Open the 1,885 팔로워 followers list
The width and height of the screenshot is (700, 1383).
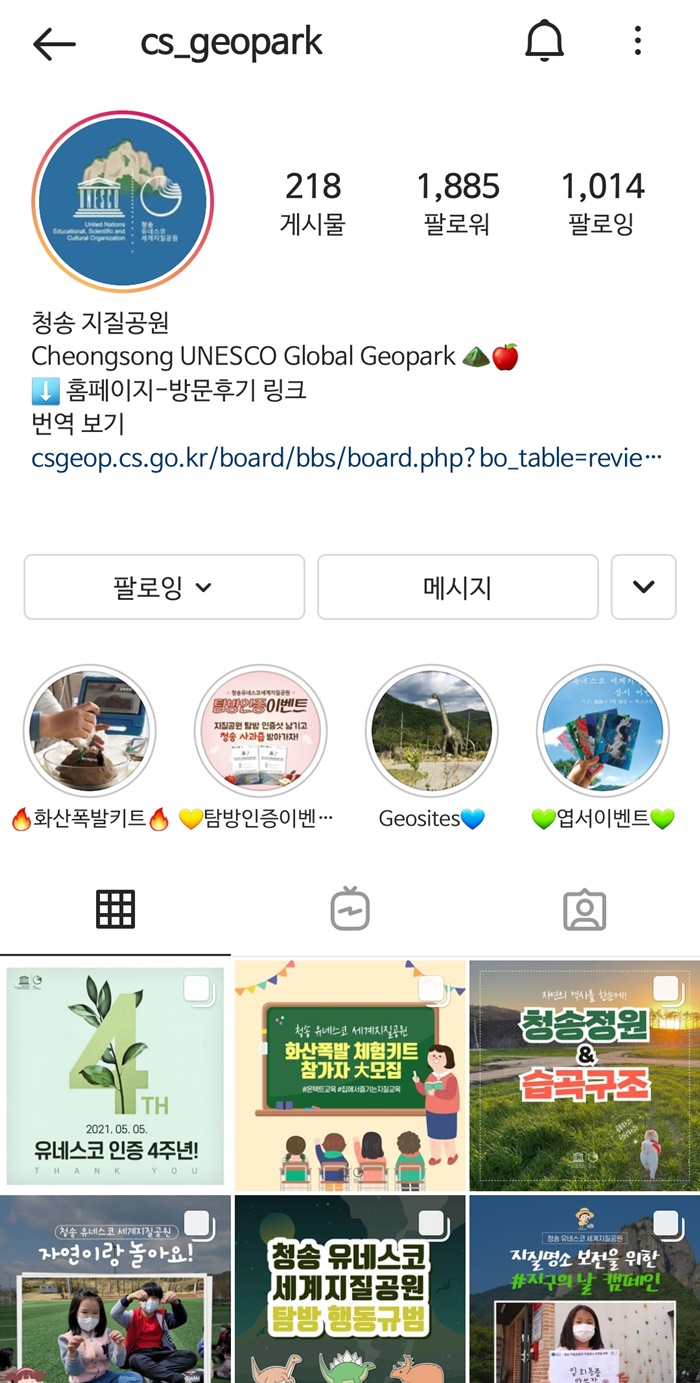(x=457, y=201)
